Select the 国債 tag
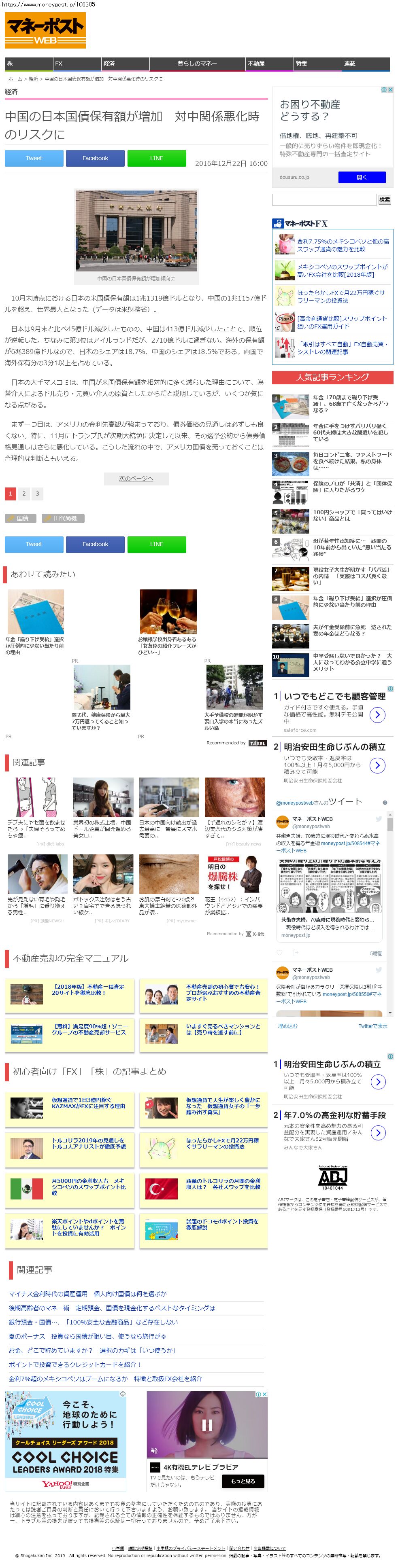The image size is (398, 1568). [20, 518]
